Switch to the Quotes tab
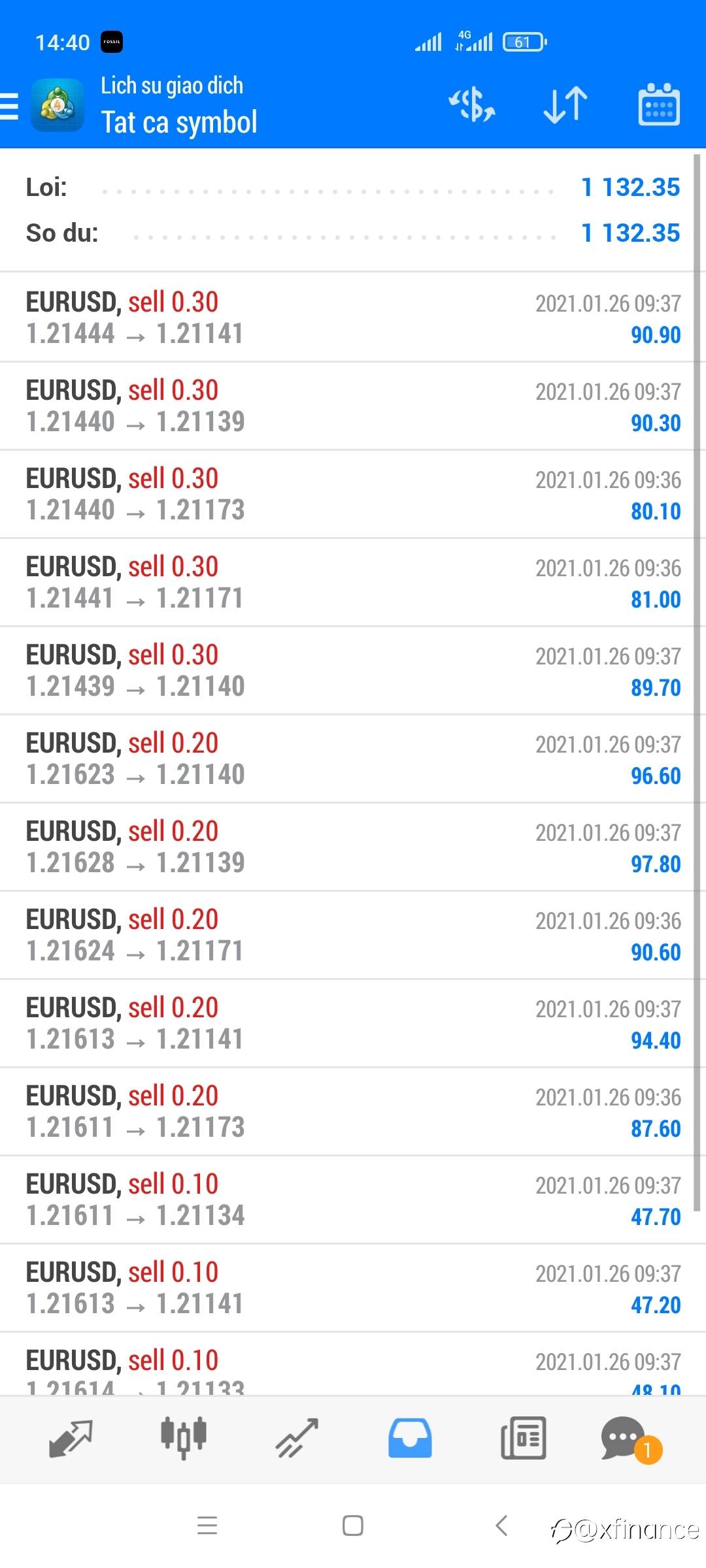This screenshot has height=1568, width=706. (71, 1439)
